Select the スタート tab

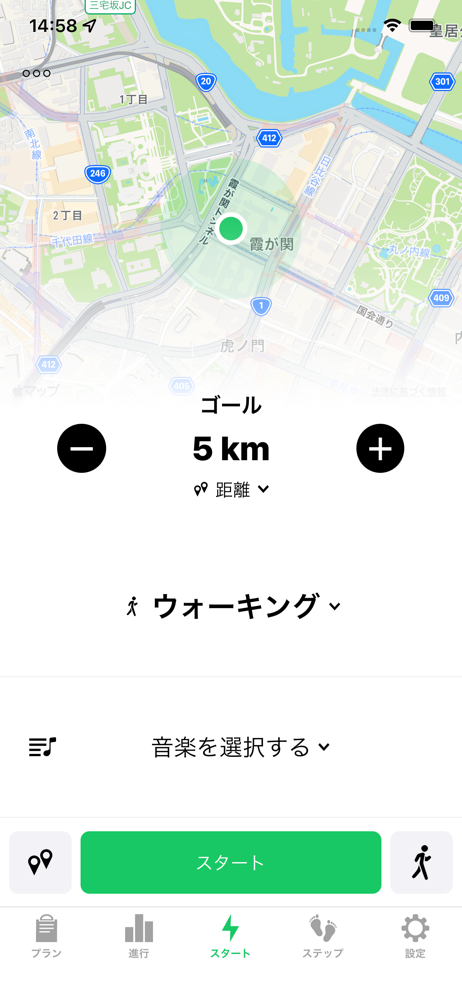(x=230, y=936)
